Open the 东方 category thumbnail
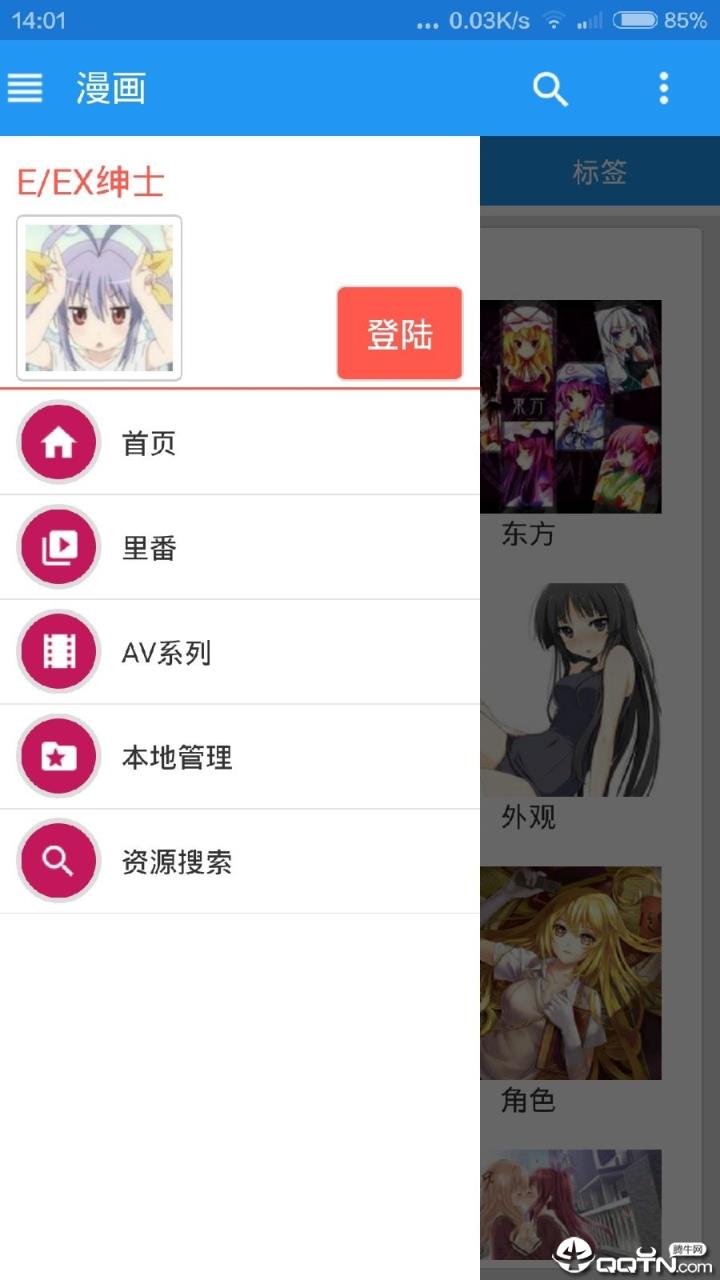Screen dimensions: 720x1280 (x=571, y=406)
